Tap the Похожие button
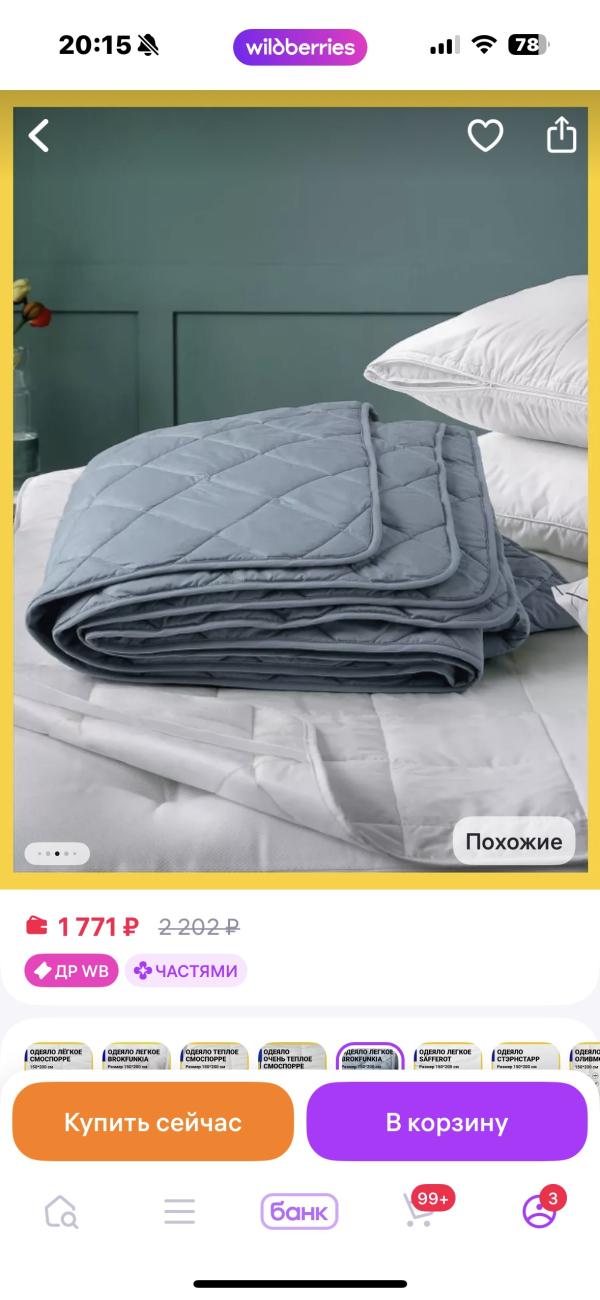 click(514, 841)
